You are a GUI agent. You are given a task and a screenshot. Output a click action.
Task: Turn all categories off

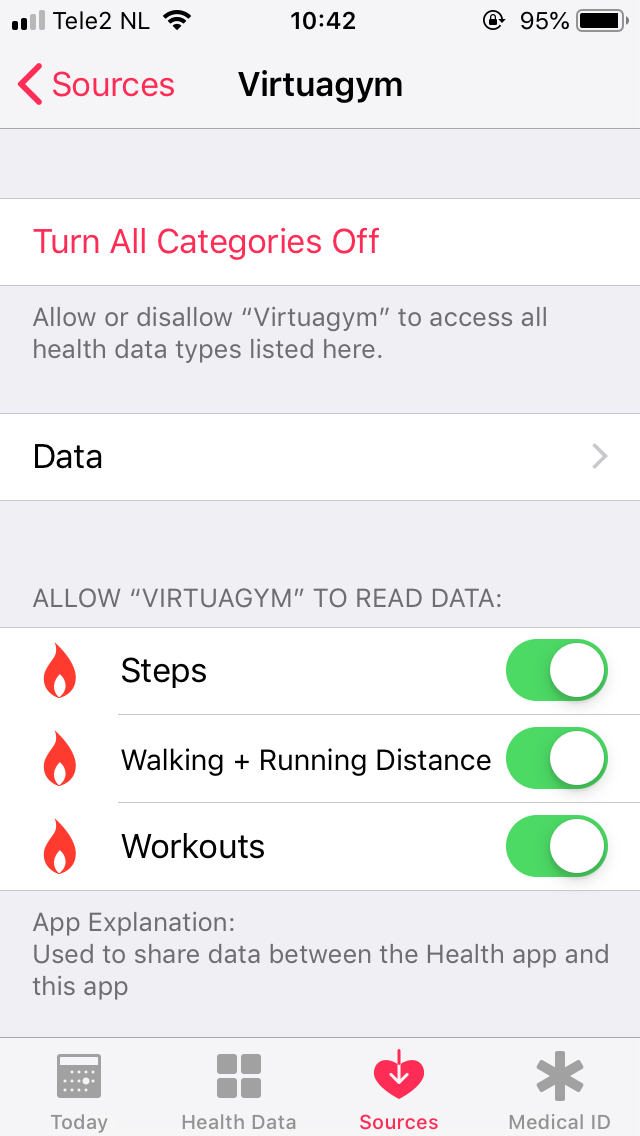206,242
